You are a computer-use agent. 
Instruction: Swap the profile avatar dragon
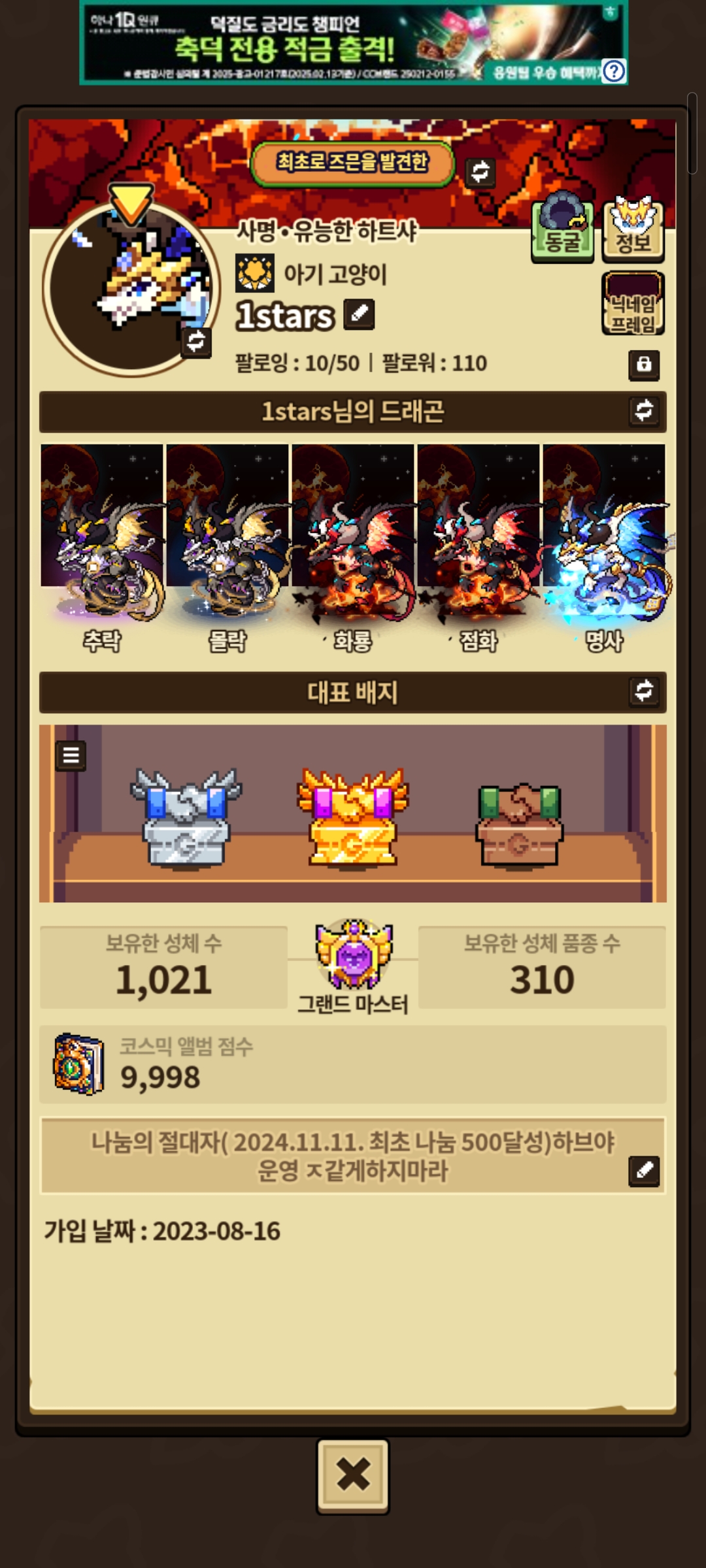click(196, 341)
